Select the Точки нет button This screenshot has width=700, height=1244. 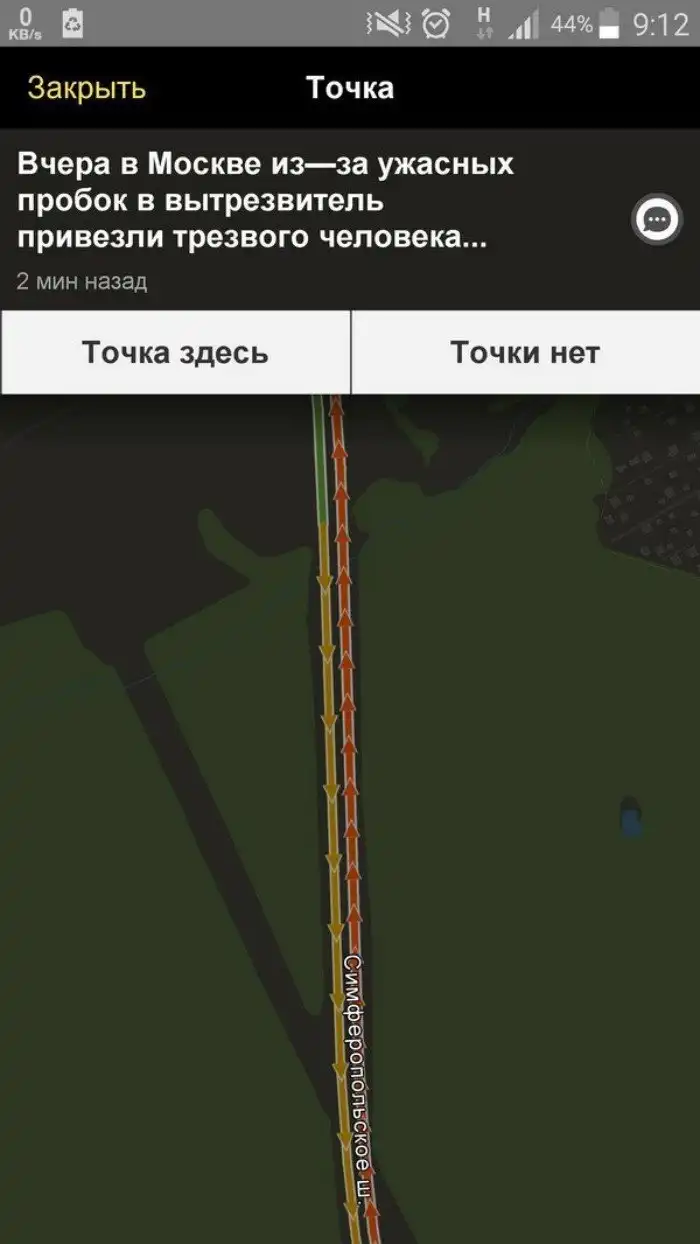coord(525,353)
